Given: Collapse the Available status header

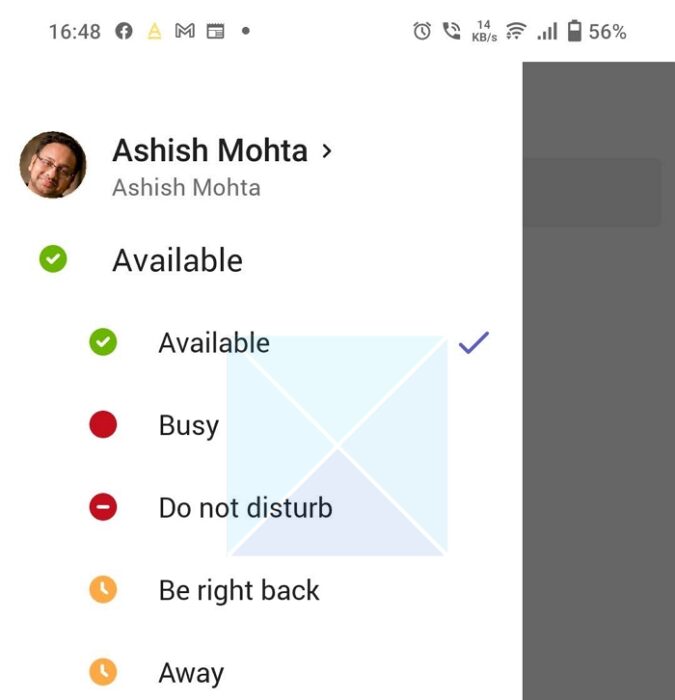Looking at the screenshot, I should (x=177, y=260).
